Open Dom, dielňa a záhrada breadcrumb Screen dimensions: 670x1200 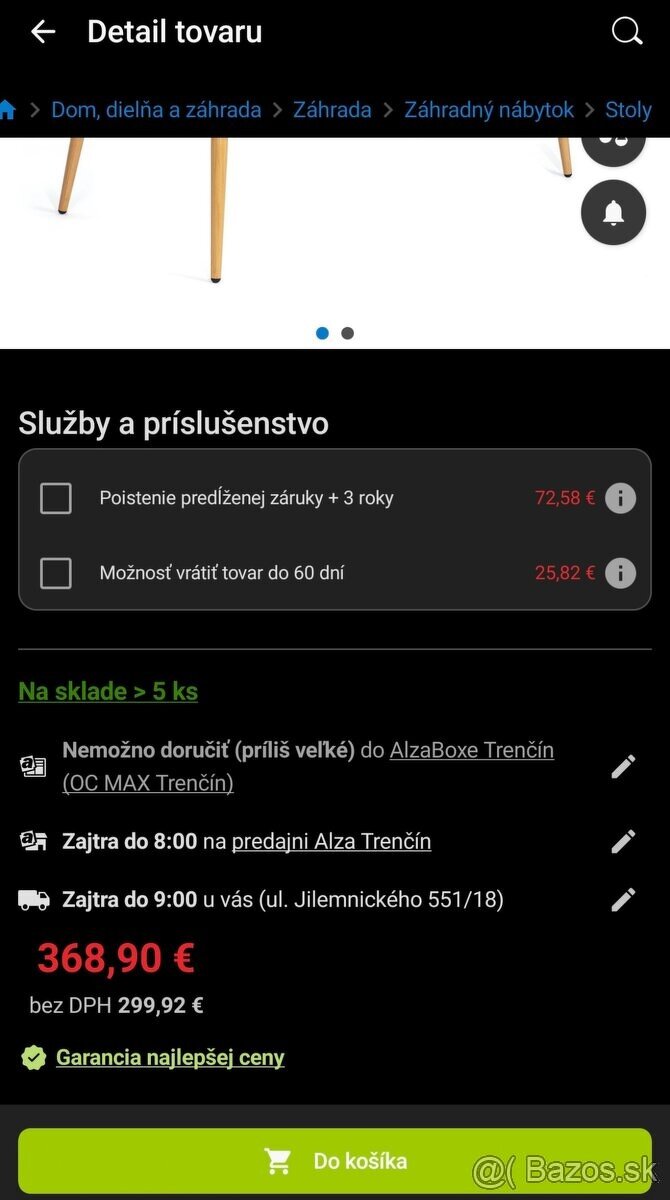[156, 110]
